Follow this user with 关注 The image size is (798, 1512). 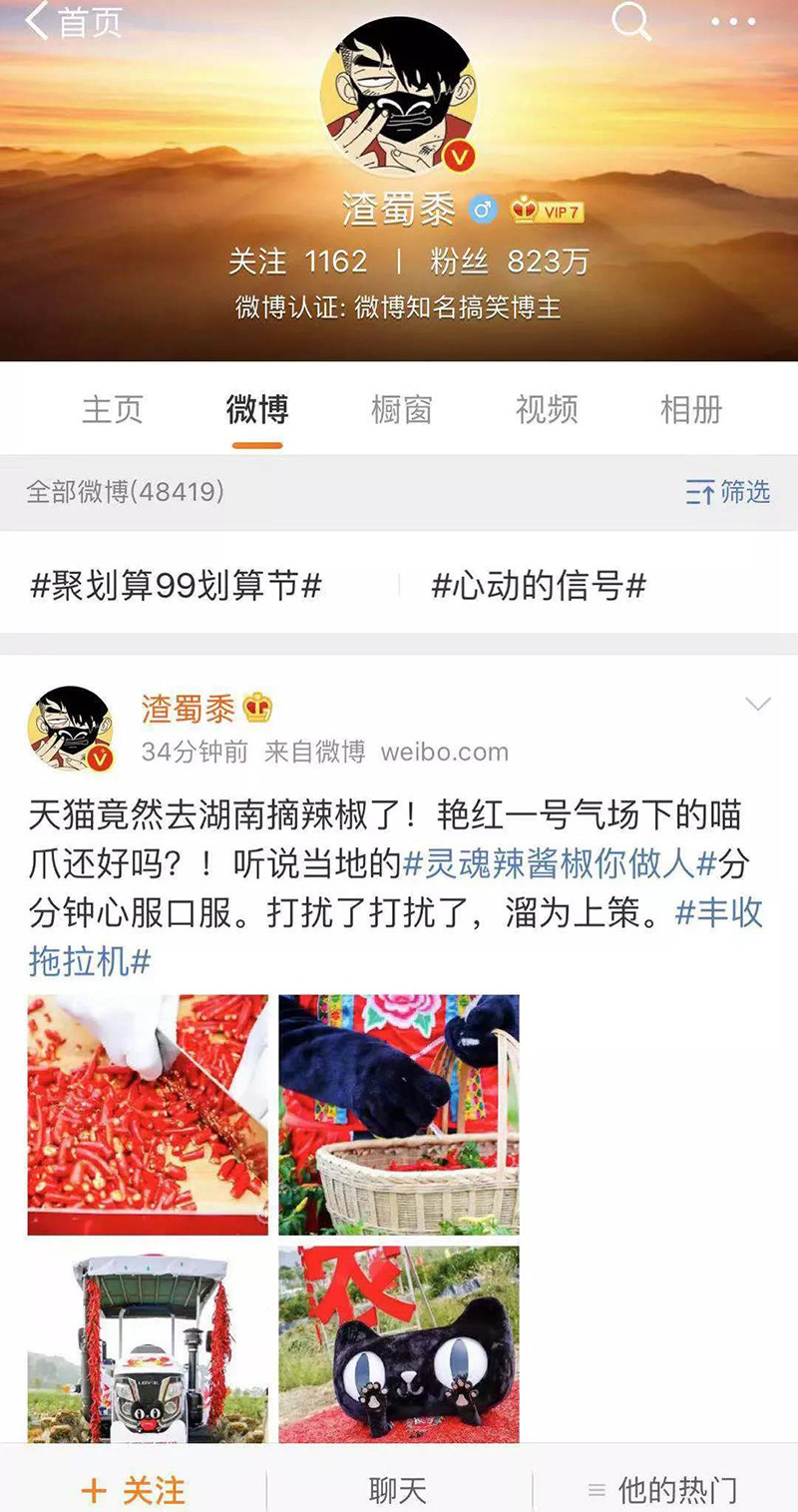click(133, 1490)
